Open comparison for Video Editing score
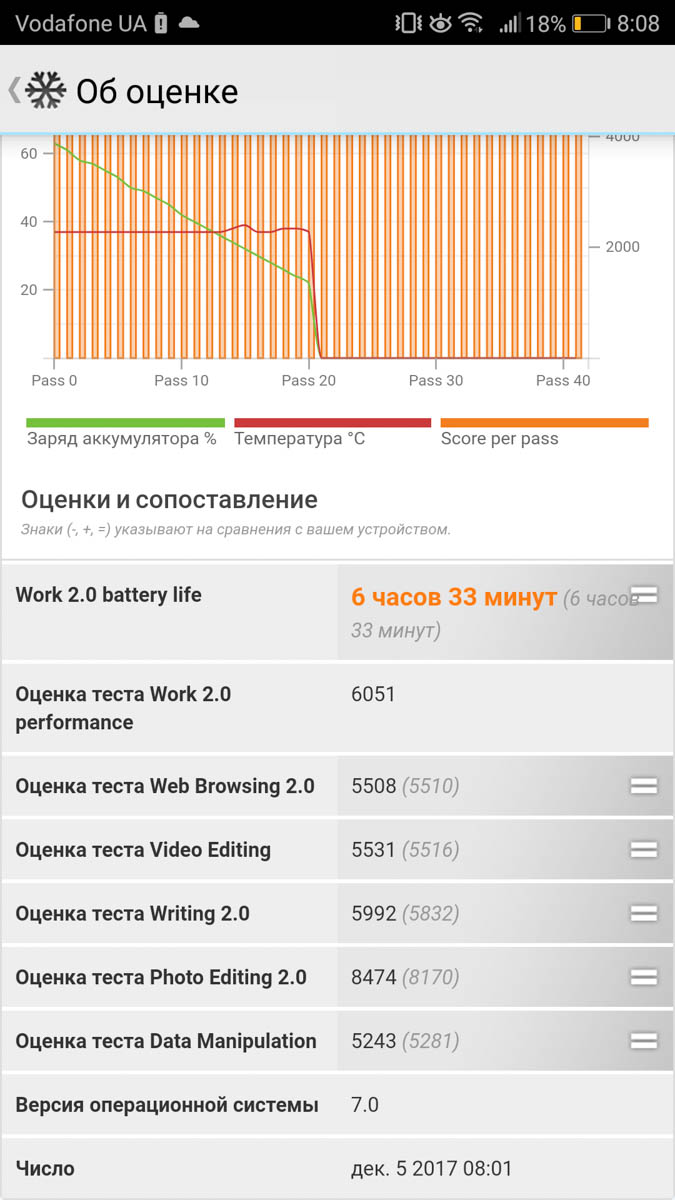Screen dimensions: 675x1200 [x=644, y=850]
